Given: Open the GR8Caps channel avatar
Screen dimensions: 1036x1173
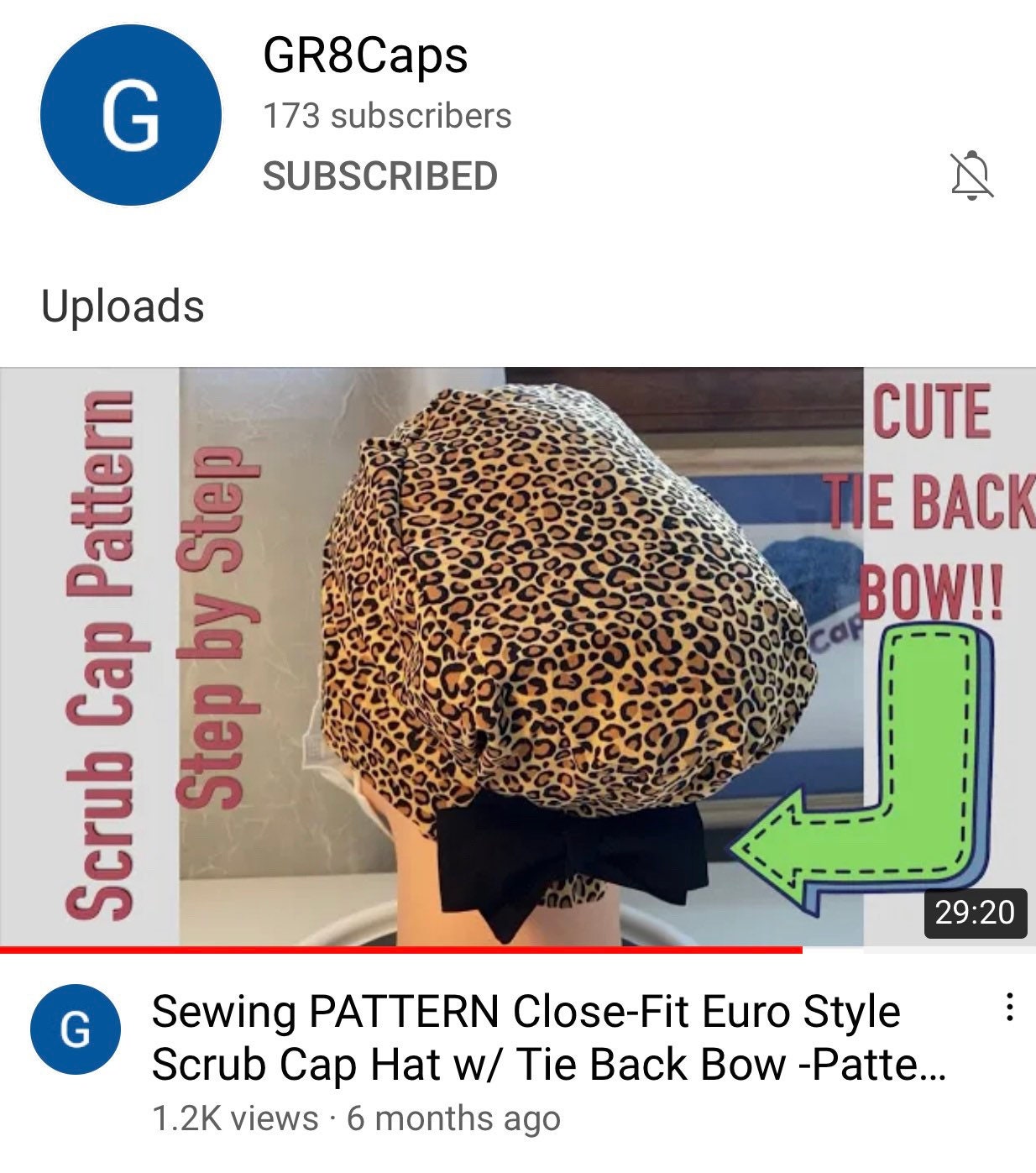Looking at the screenshot, I should (130, 115).
